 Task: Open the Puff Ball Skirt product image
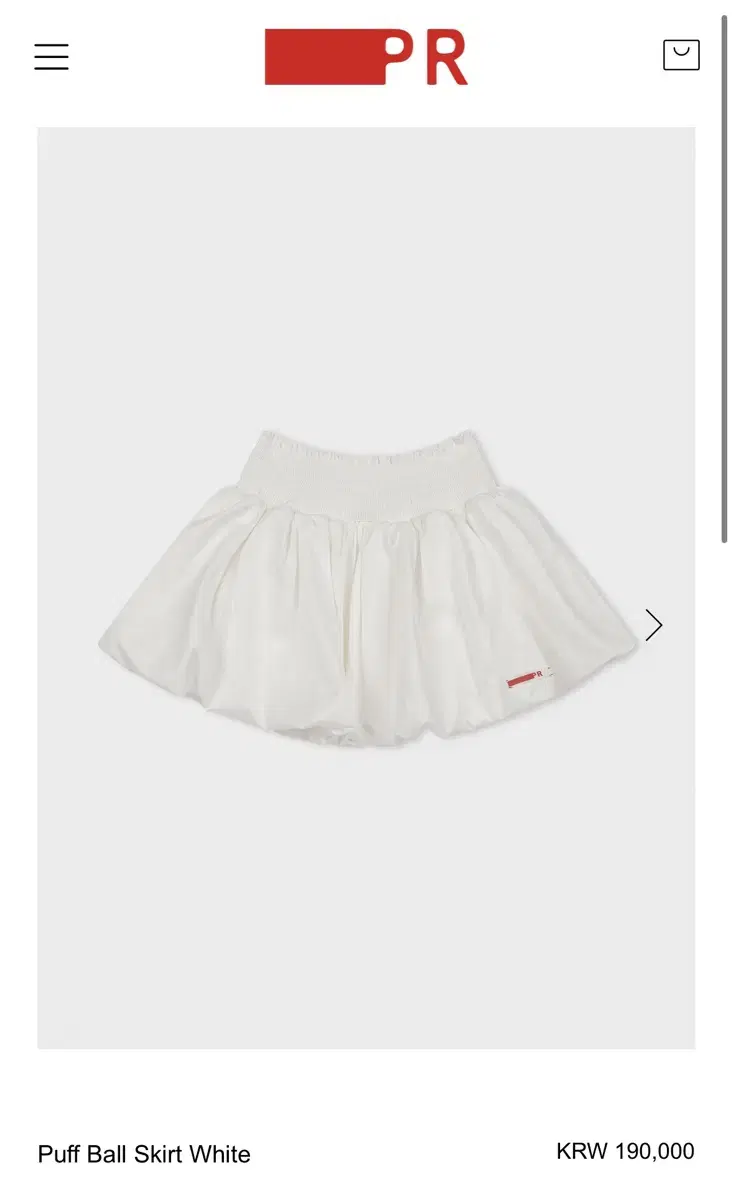[x=366, y=588]
